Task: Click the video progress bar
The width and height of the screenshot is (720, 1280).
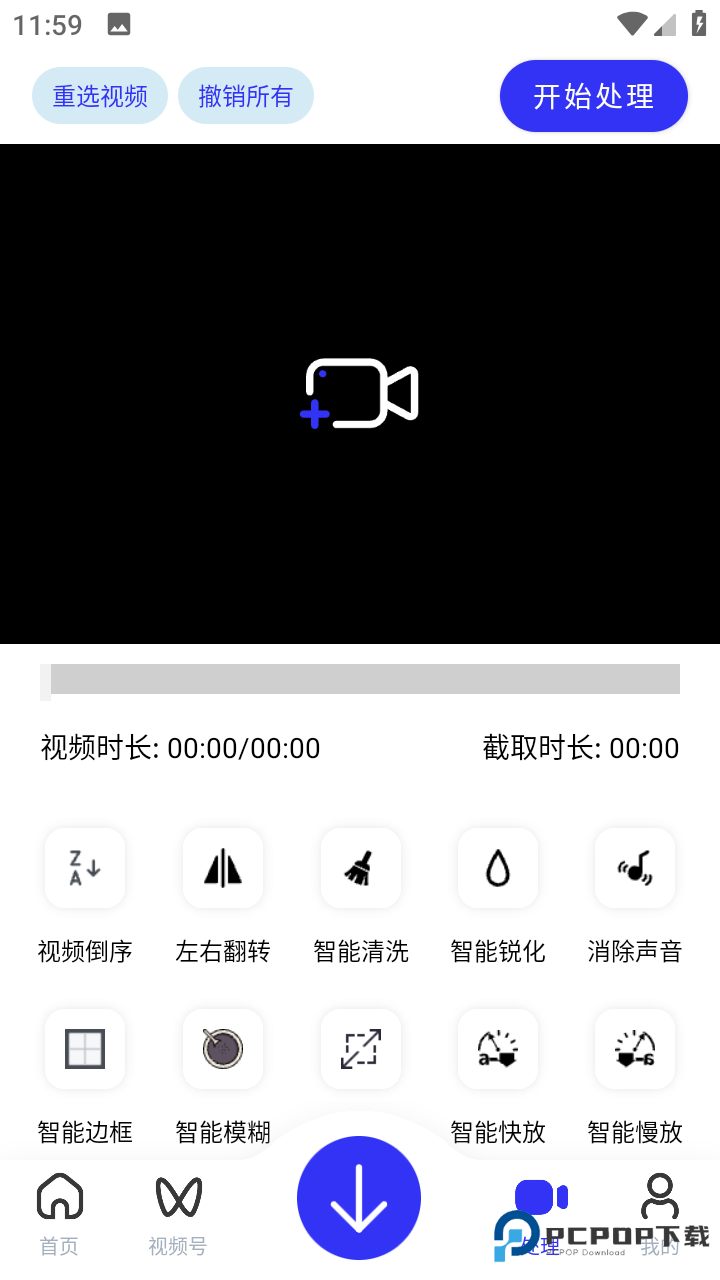Action: pyautogui.click(x=360, y=681)
